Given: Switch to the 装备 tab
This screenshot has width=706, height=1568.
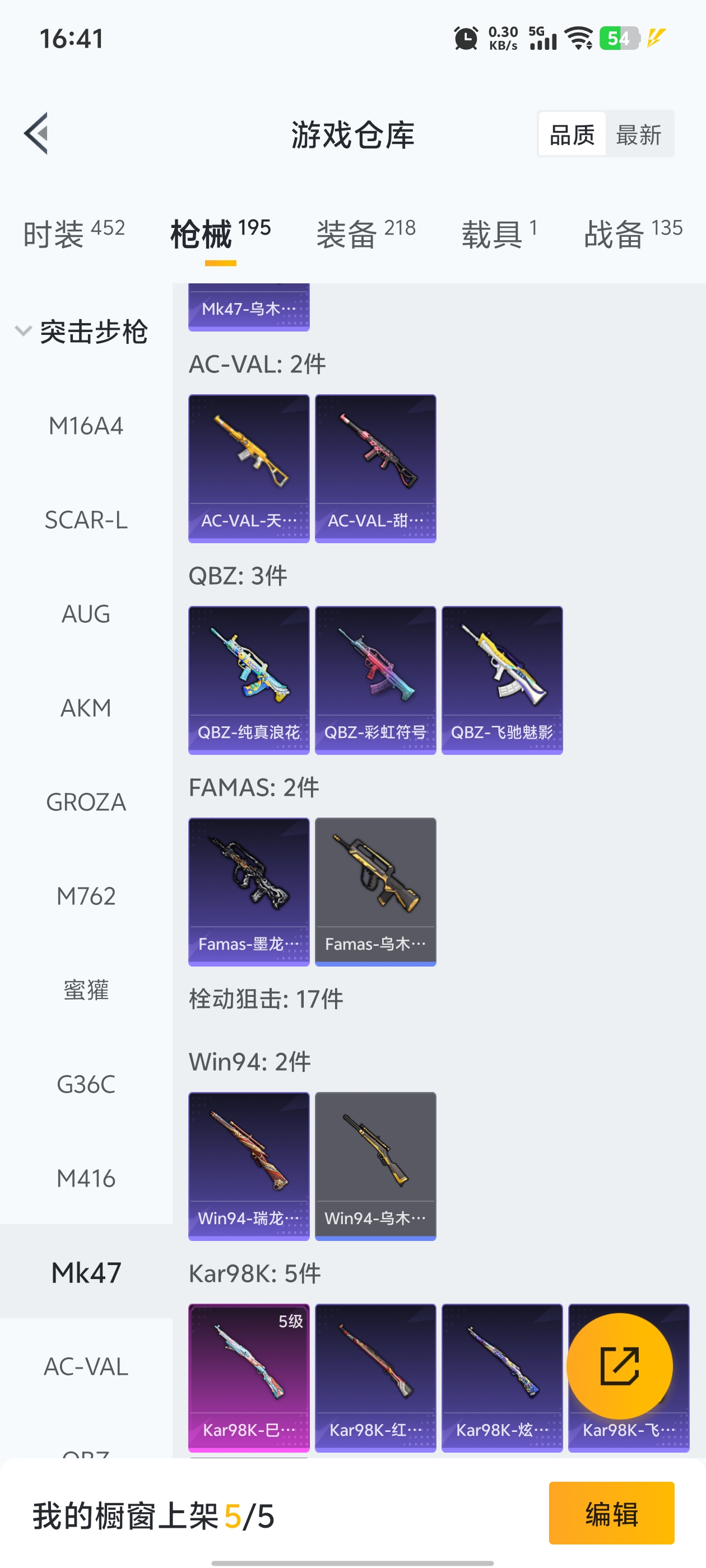Looking at the screenshot, I should click(365, 234).
